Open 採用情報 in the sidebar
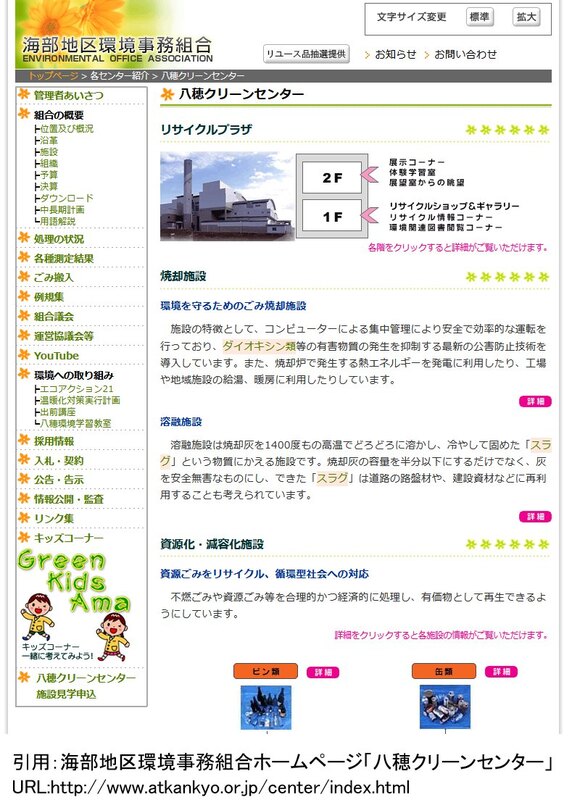572x800 pixels. [x=54, y=441]
